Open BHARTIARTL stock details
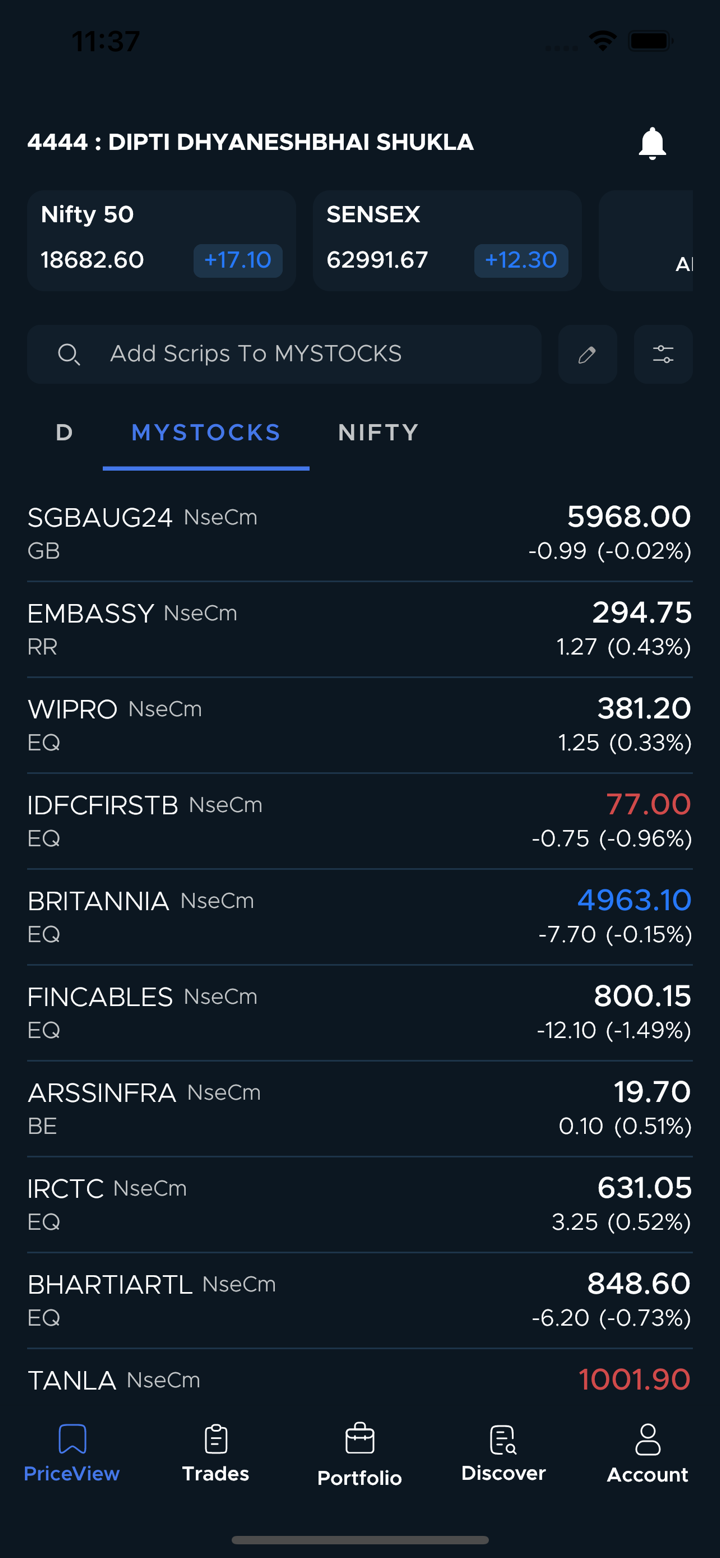The height and width of the screenshot is (1558, 720). [359, 1300]
